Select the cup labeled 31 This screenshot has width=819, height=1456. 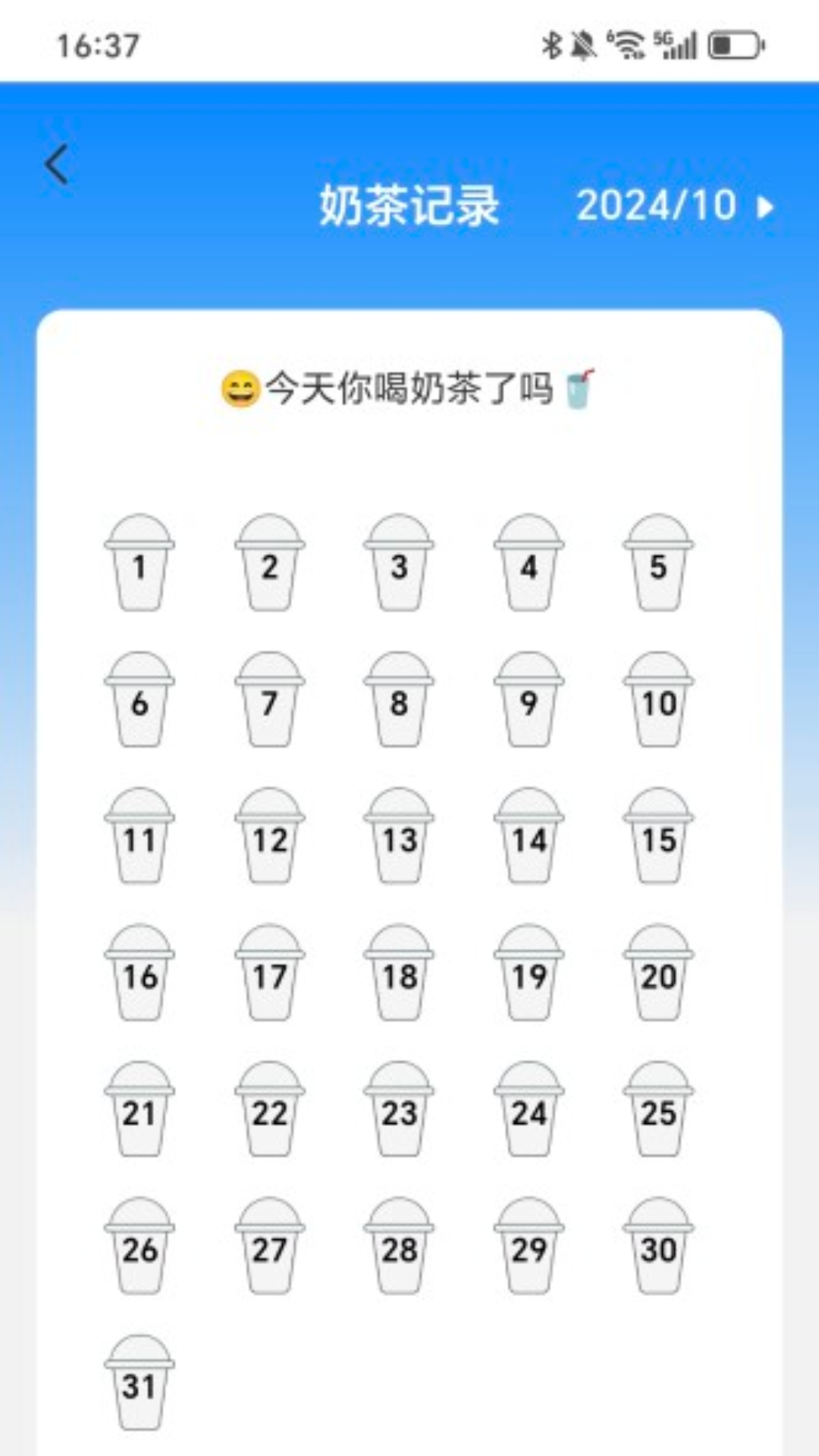140,1382
